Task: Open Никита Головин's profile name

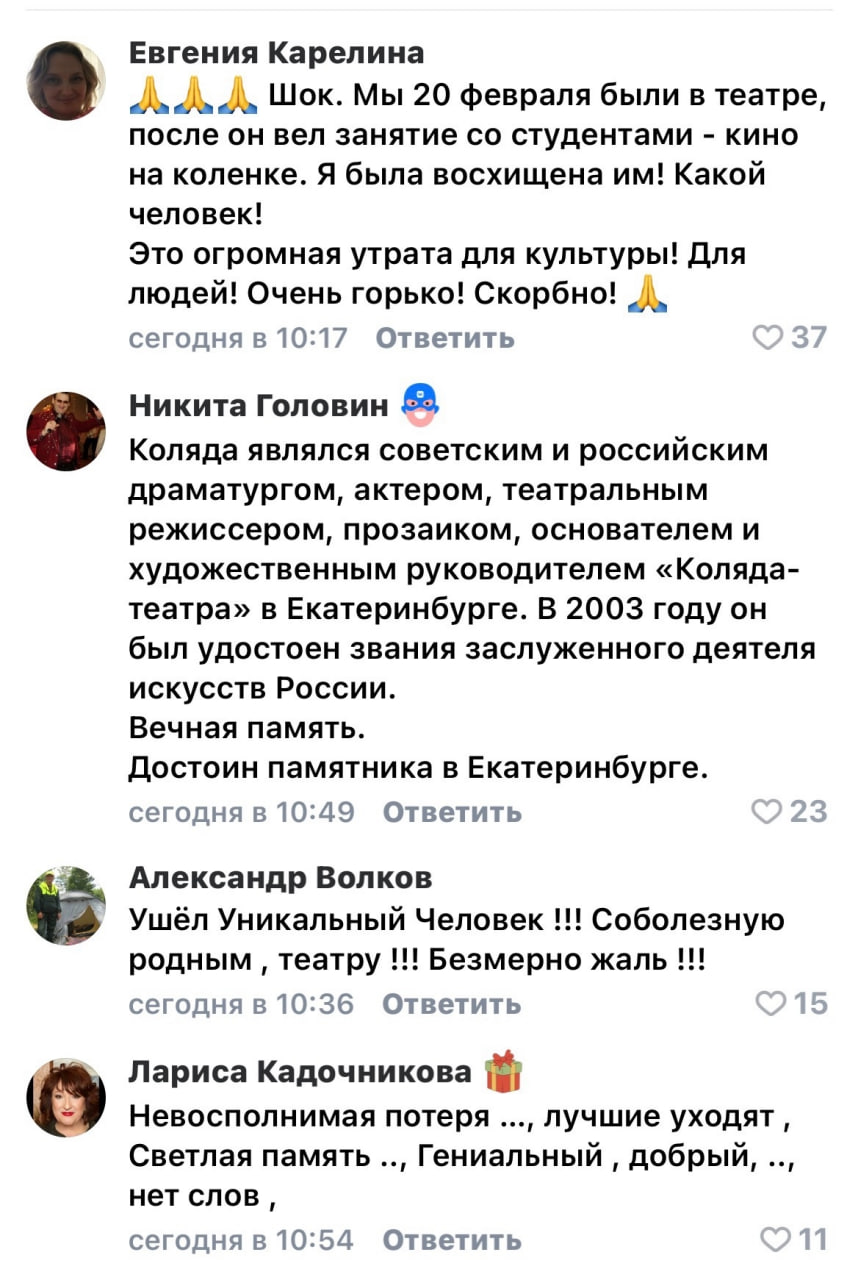Action: pos(259,405)
